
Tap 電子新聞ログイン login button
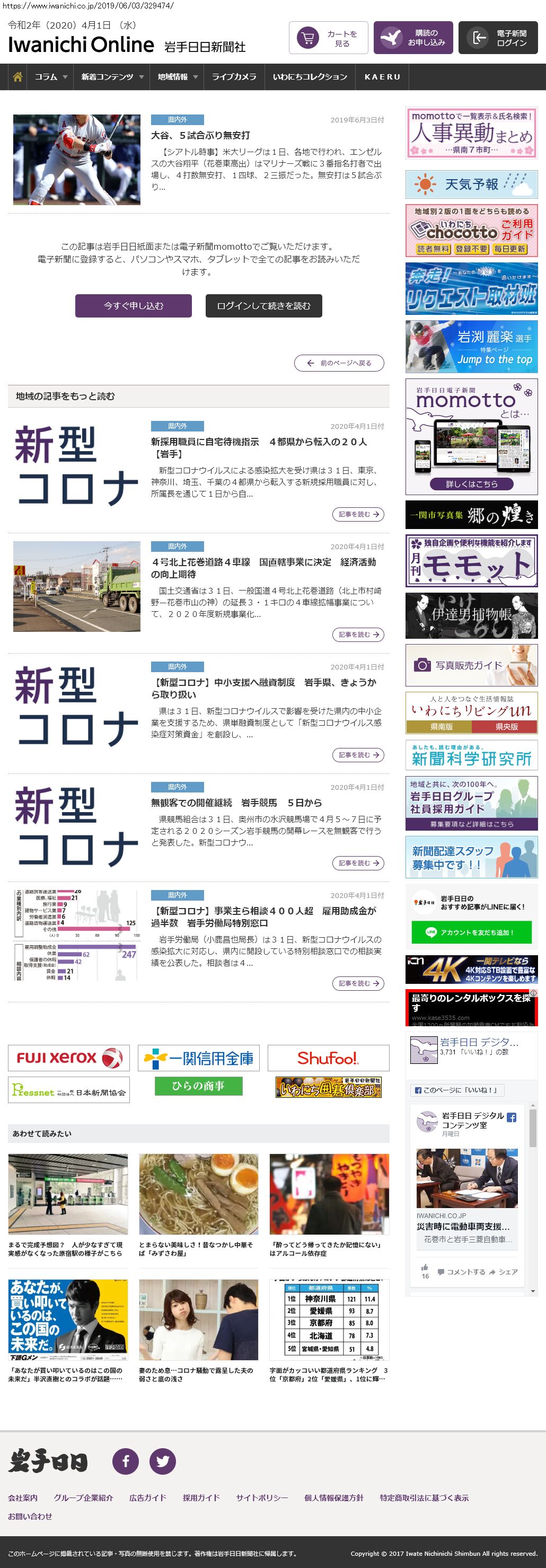point(498,38)
